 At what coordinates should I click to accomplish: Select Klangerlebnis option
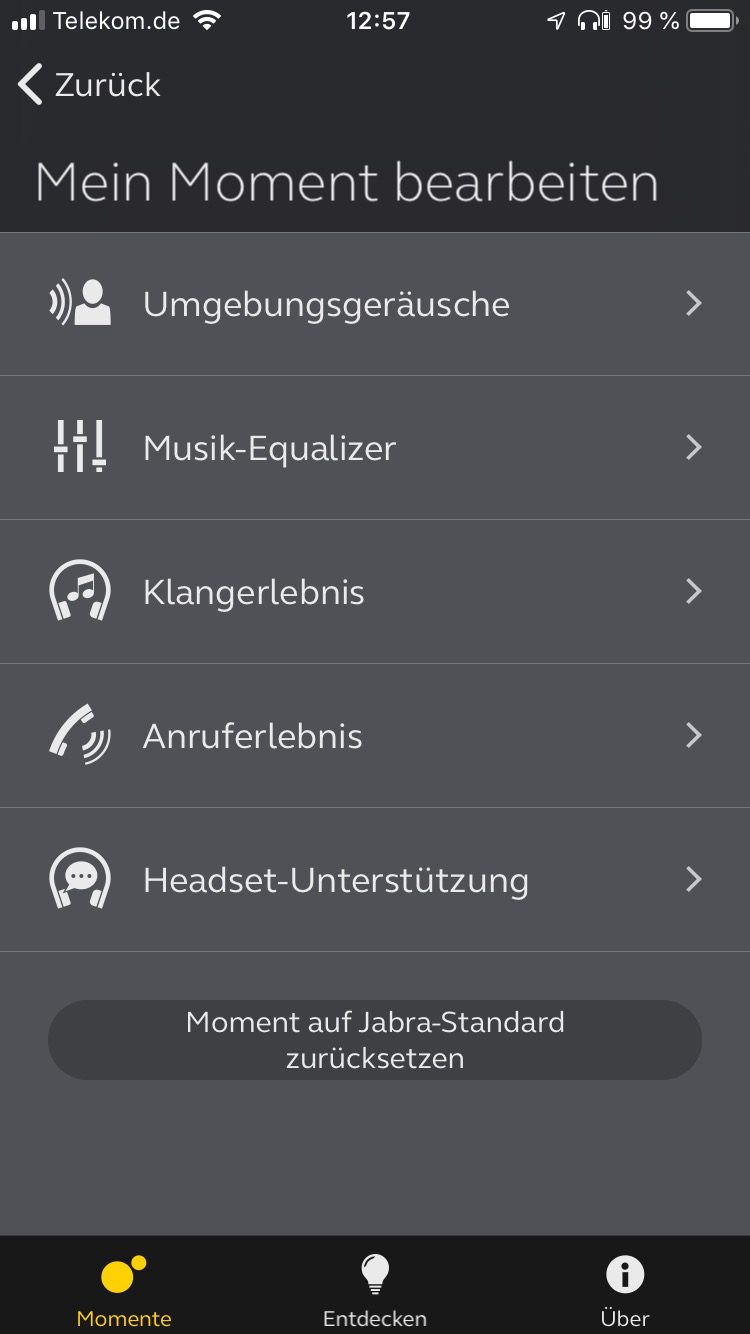tap(375, 592)
